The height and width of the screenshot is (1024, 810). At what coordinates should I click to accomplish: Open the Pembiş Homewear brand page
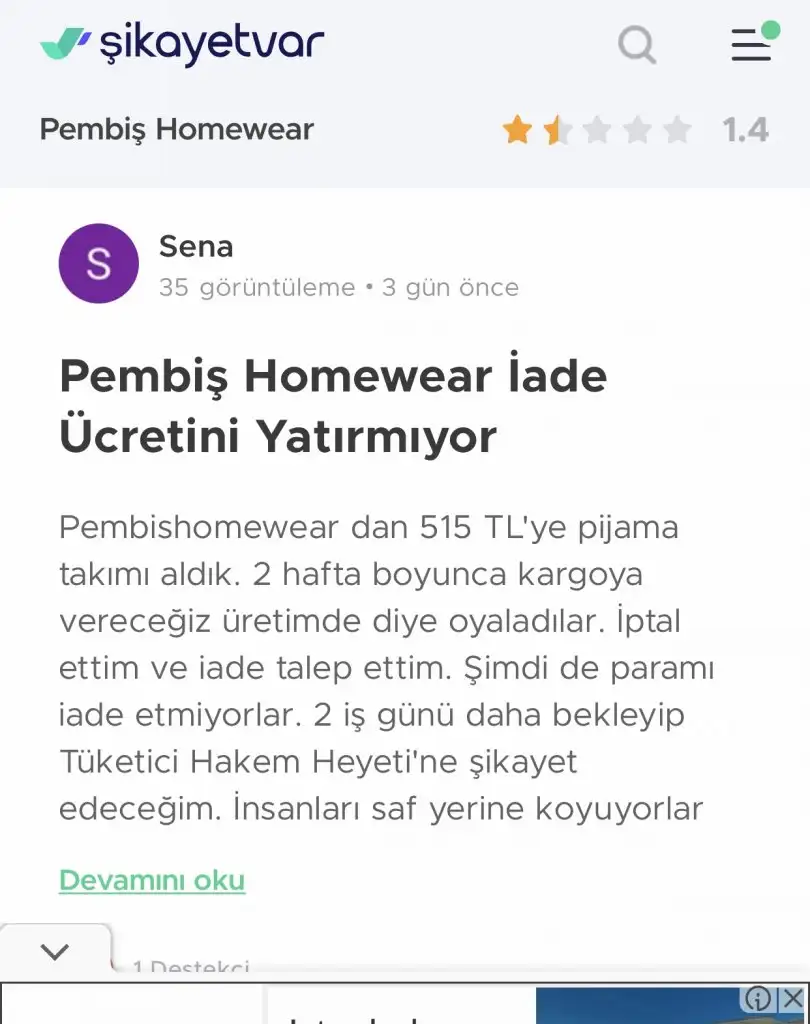coord(177,130)
